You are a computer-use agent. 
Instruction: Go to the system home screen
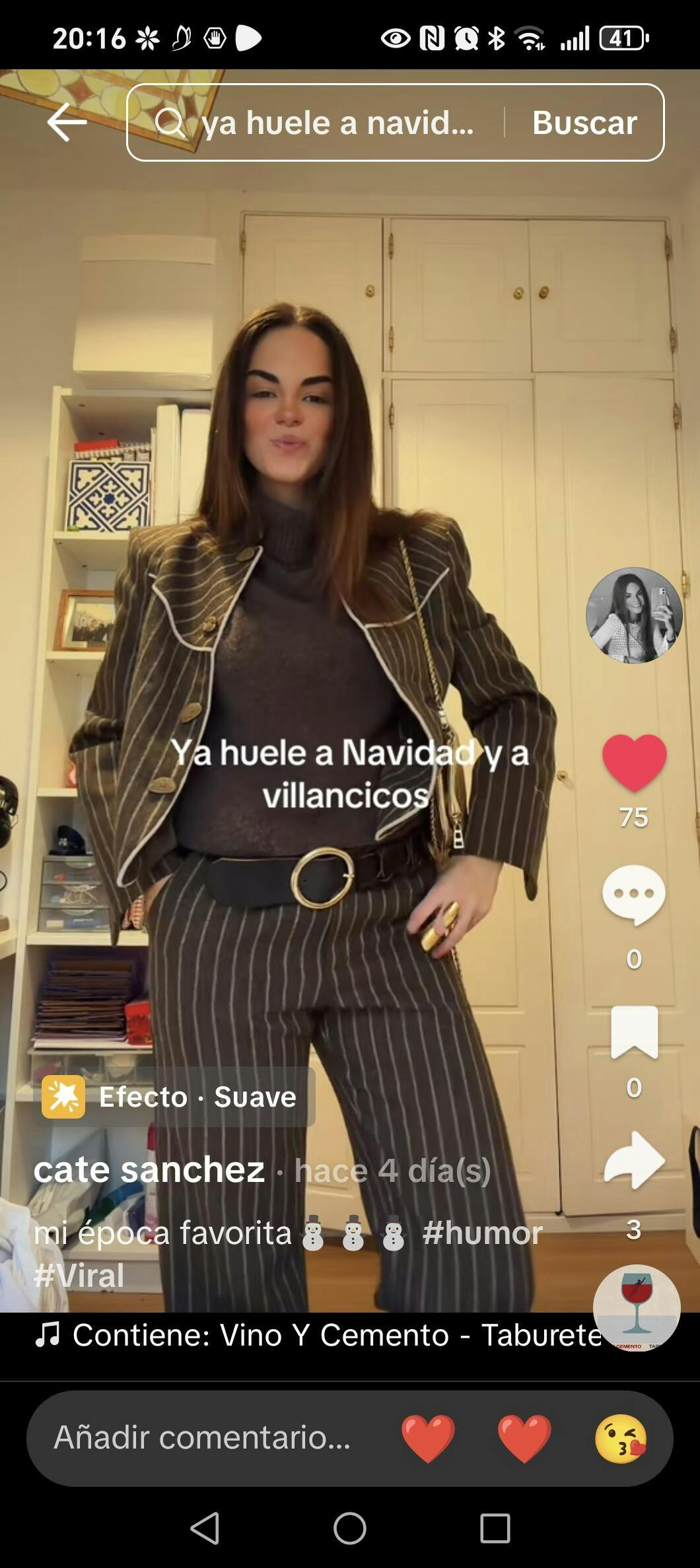tap(349, 1528)
